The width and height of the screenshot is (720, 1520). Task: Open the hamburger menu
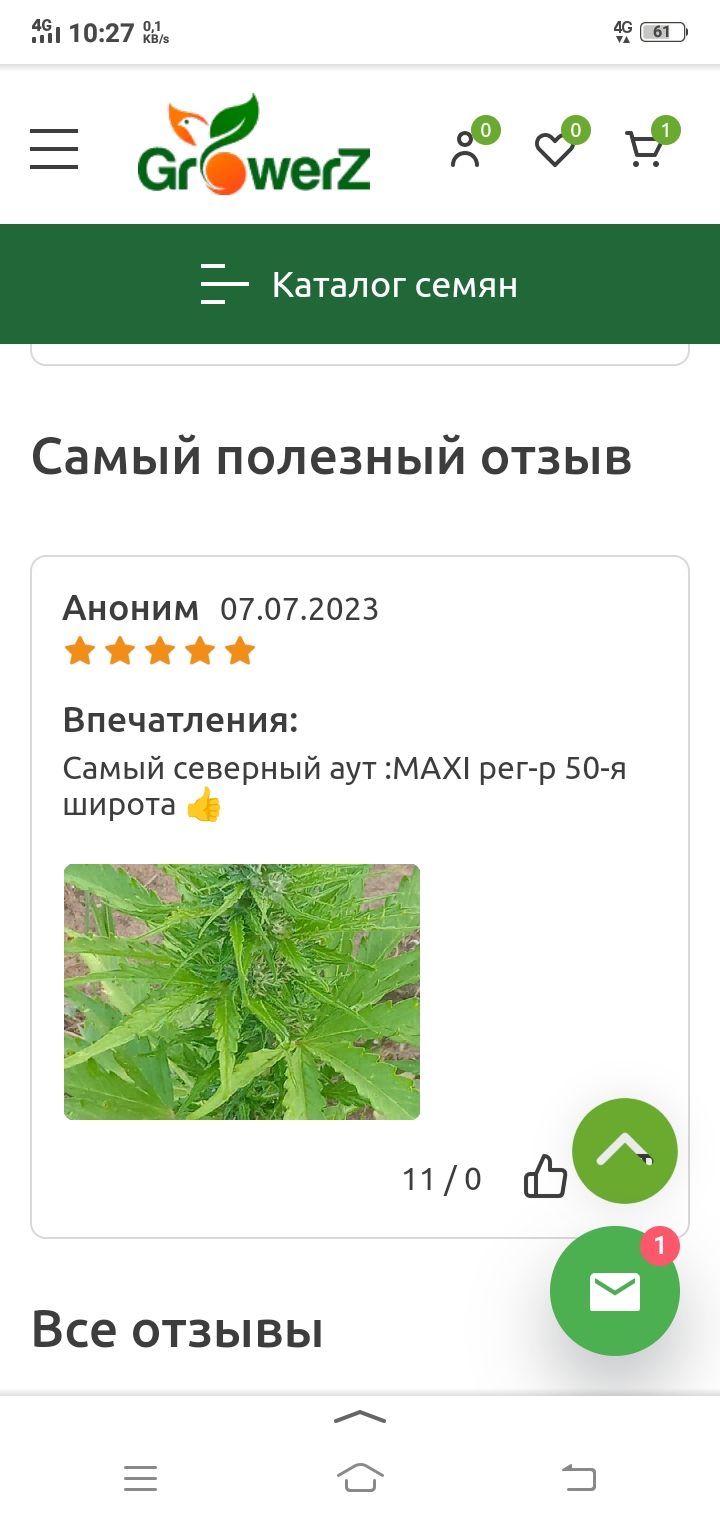point(54,149)
